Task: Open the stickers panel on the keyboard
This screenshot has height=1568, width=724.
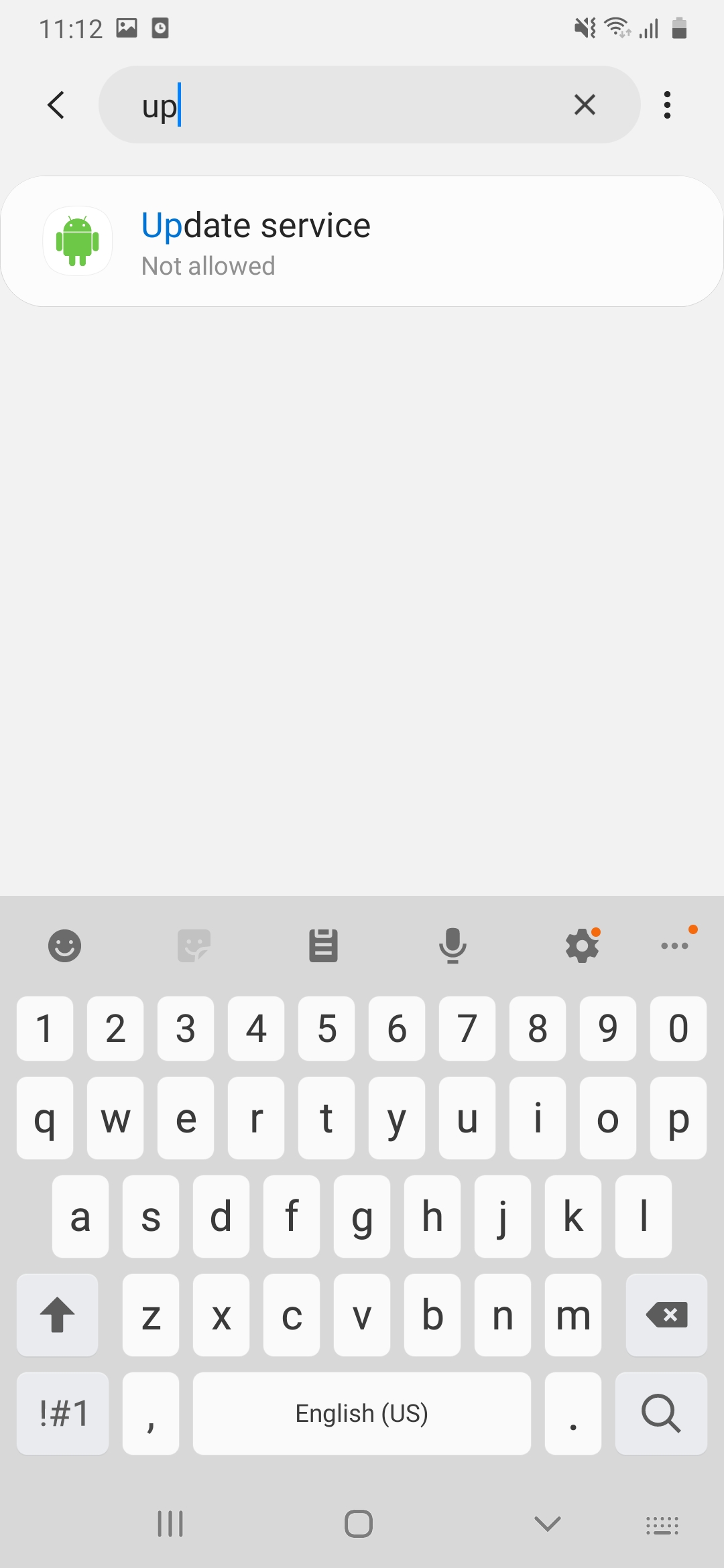Action: click(194, 945)
